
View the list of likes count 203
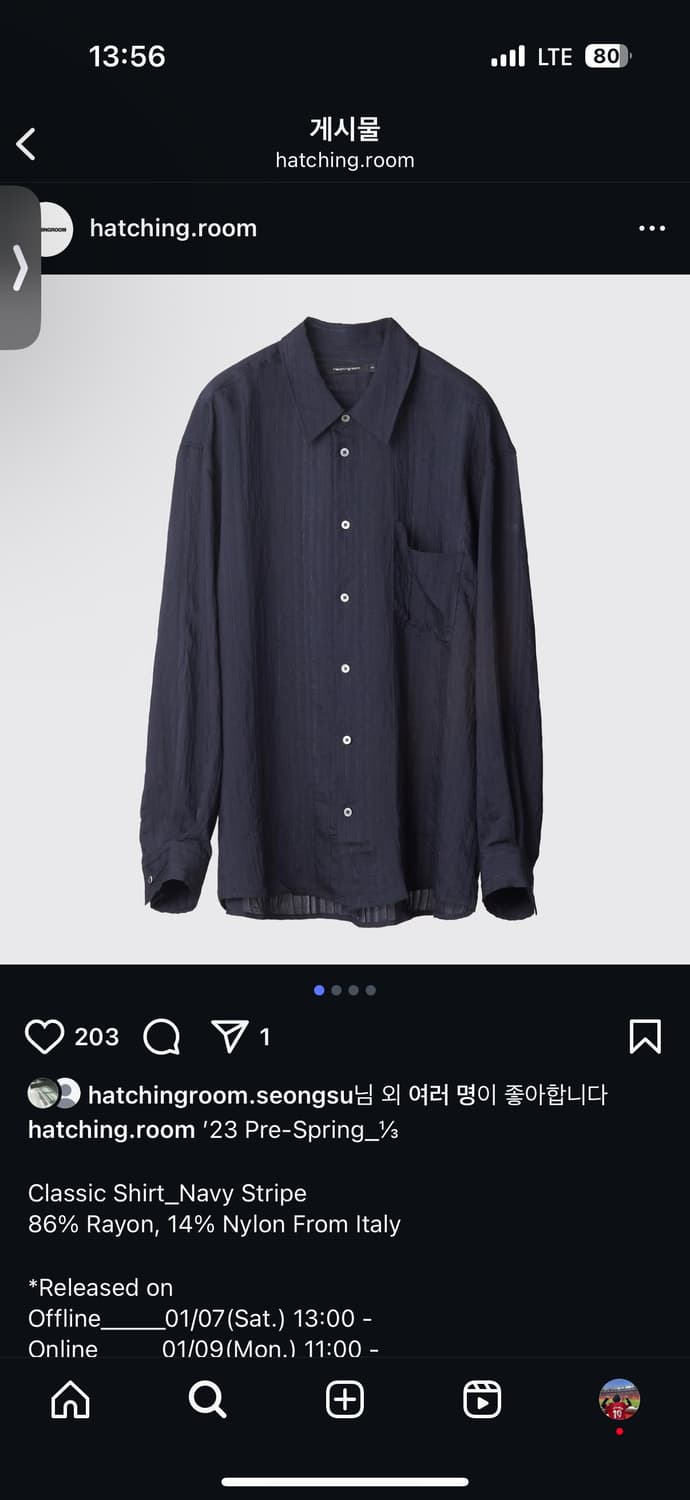pyautogui.click(x=97, y=1037)
